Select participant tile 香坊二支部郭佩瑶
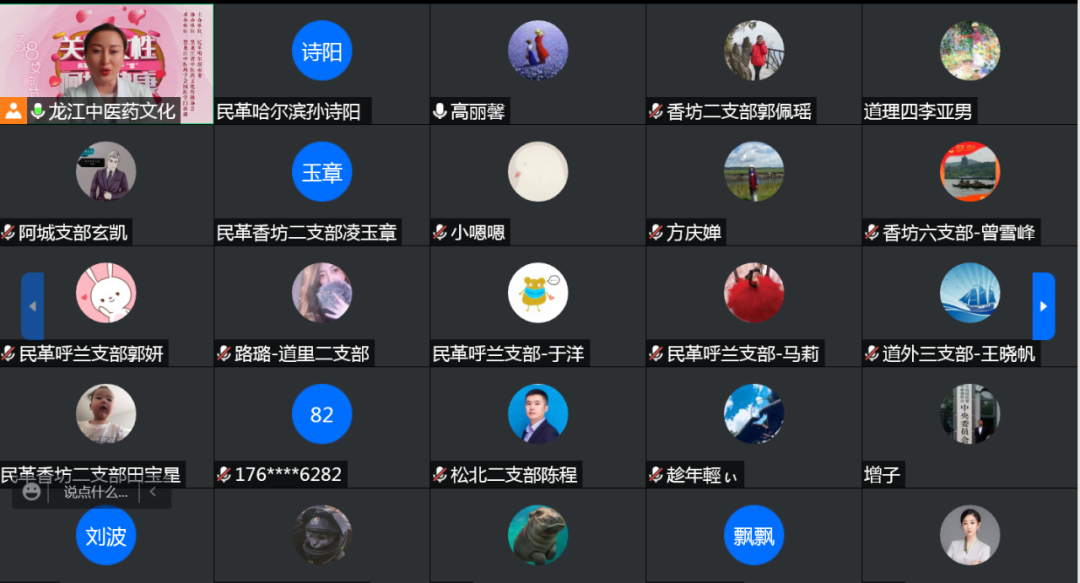 pyautogui.click(x=754, y=62)
